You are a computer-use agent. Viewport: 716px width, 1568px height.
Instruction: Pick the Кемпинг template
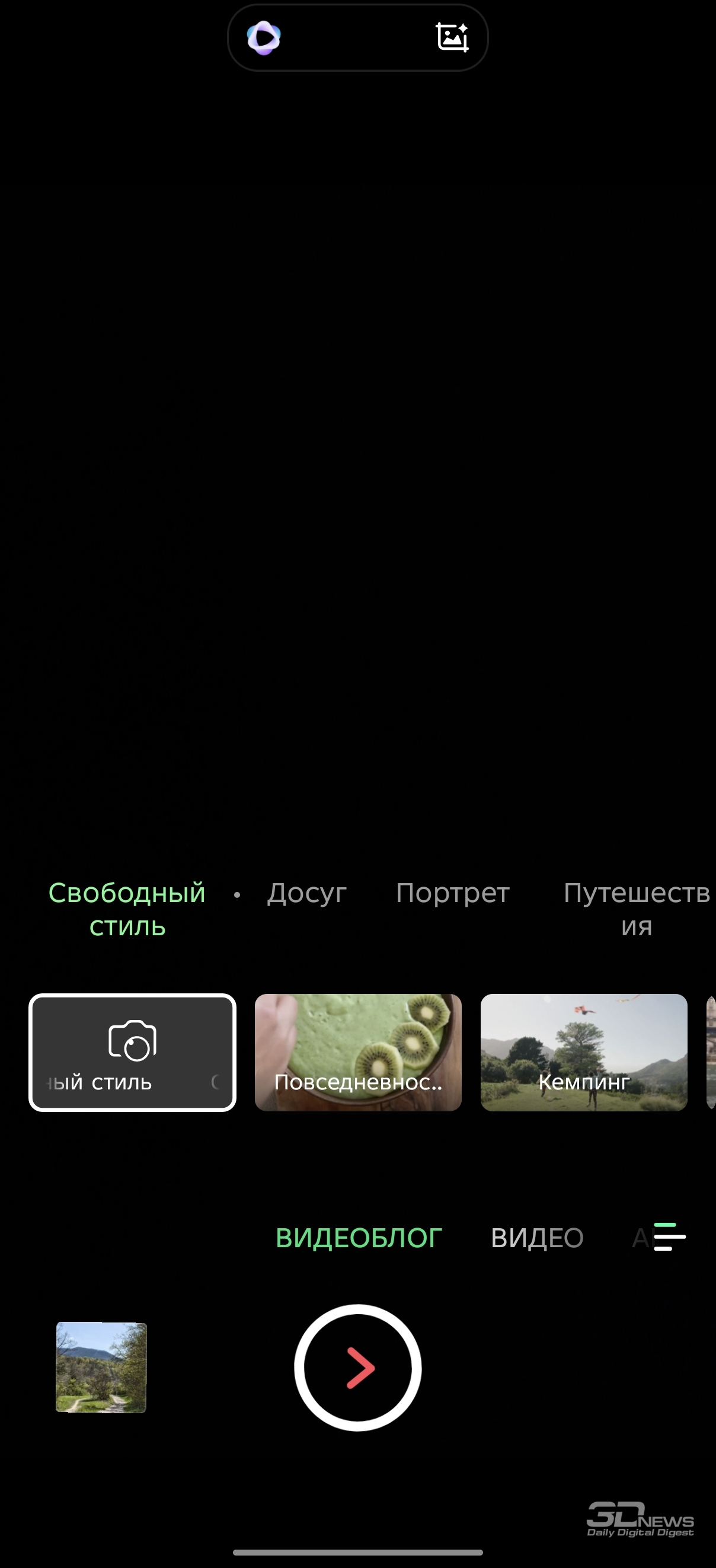[583, 1053]
